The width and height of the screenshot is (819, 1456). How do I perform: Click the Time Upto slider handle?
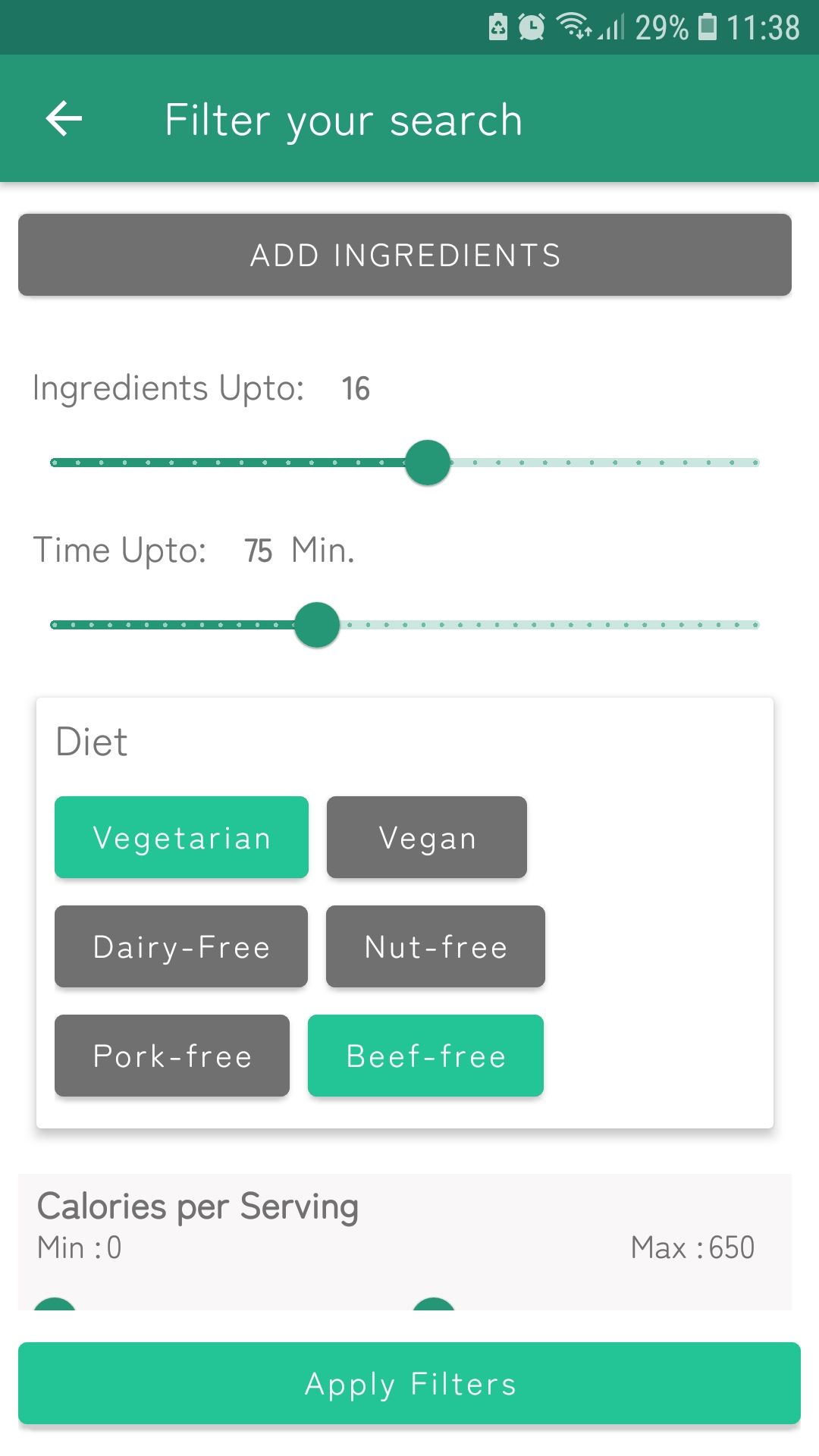pos(315,625)
